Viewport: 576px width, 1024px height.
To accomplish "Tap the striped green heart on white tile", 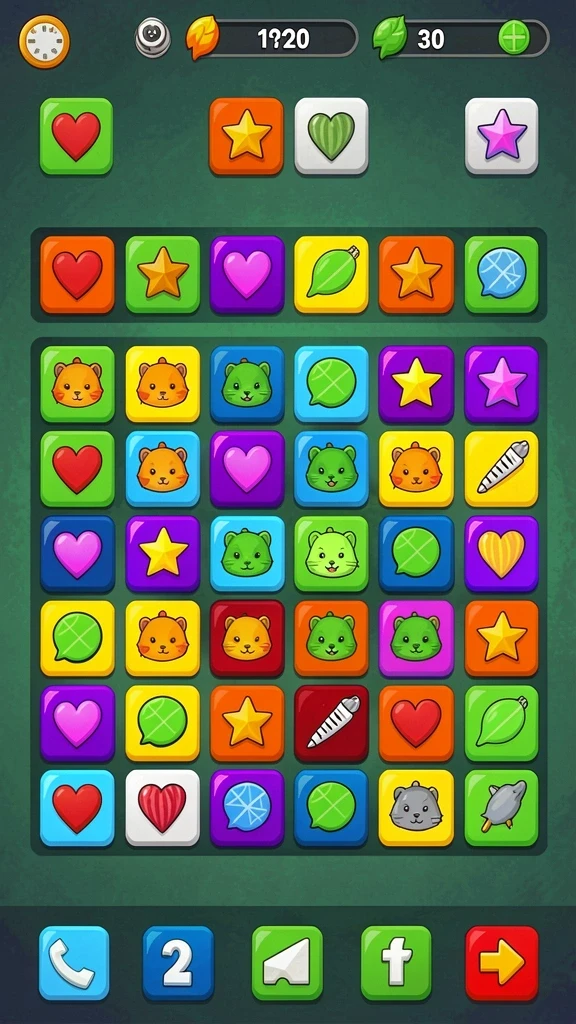I will (331, 136).
